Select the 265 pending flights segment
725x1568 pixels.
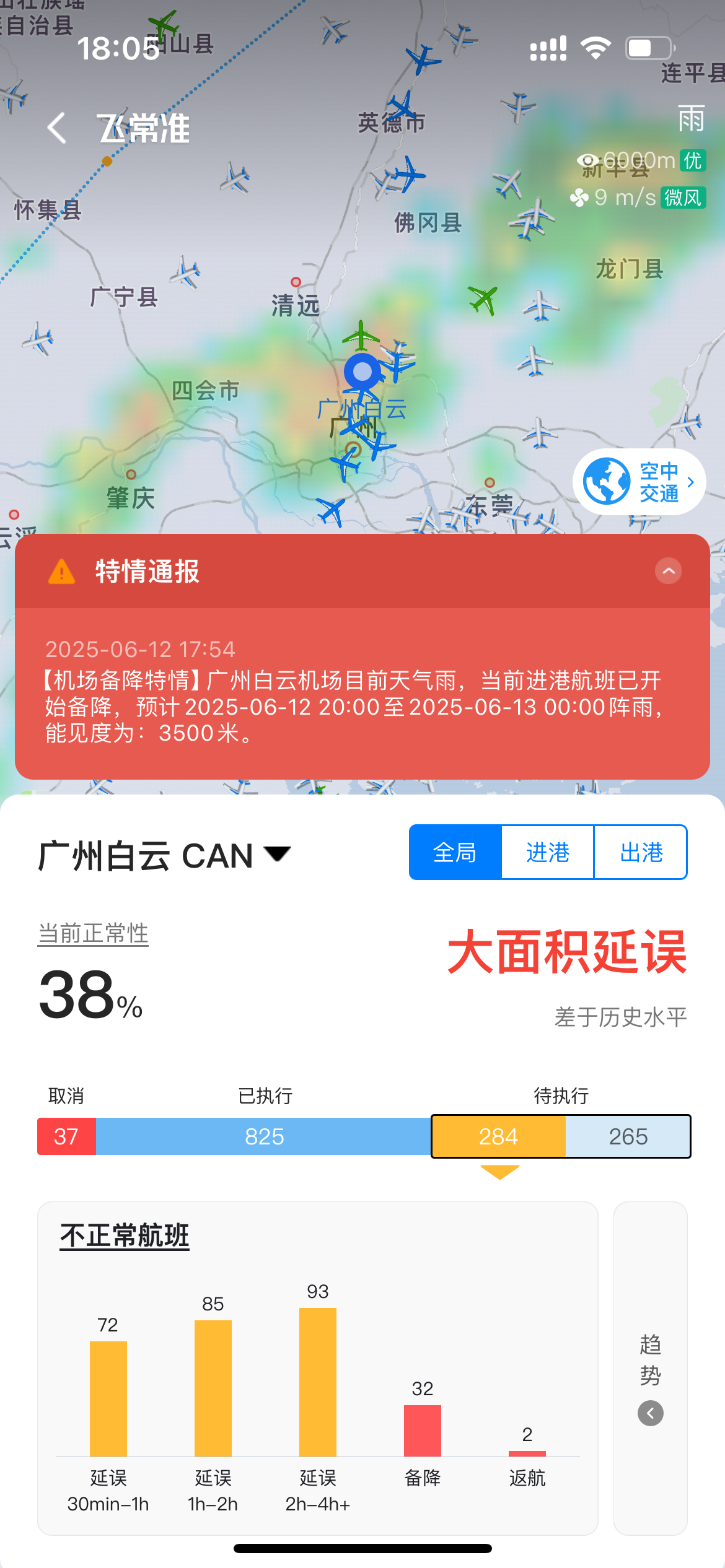coord(628,1136)
